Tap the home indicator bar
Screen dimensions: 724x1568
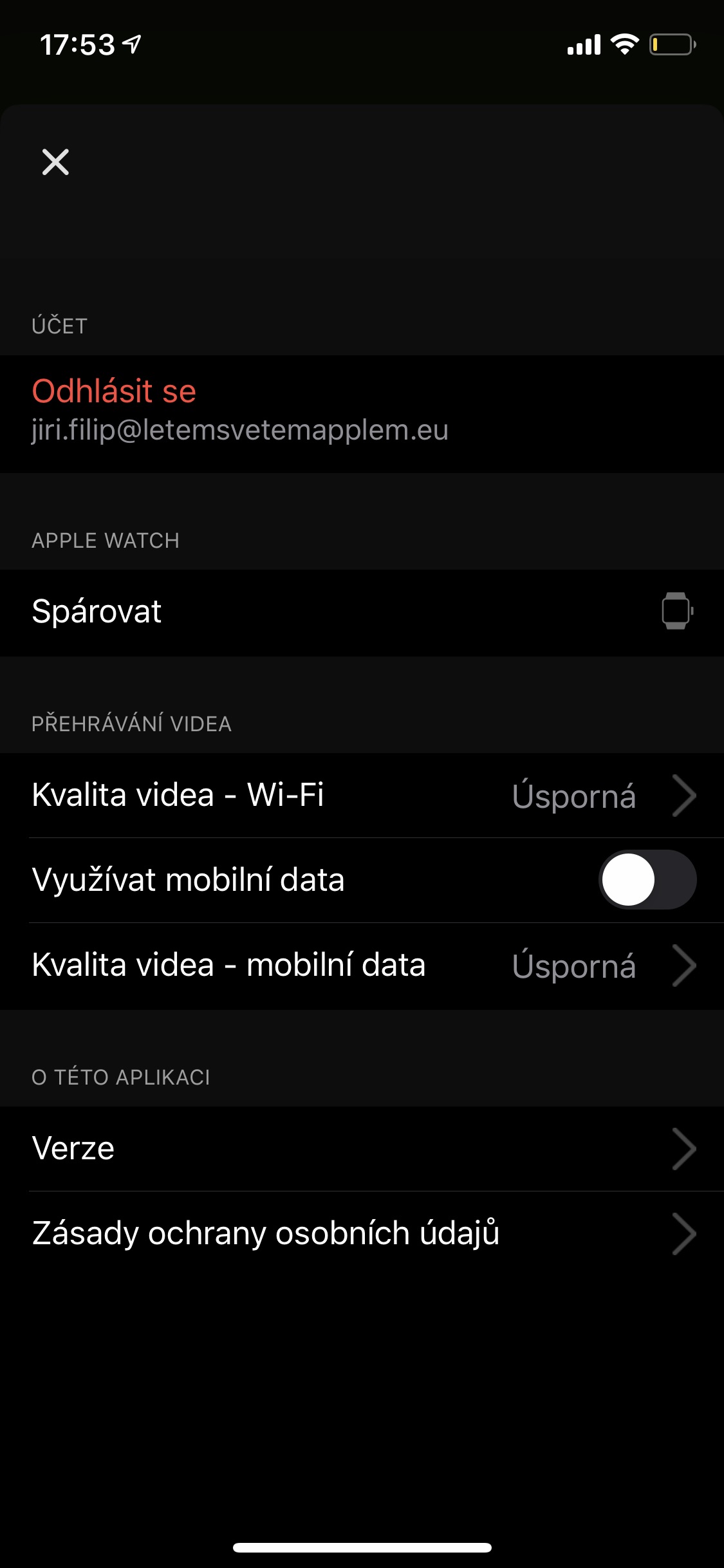[x=362, y=1547]
